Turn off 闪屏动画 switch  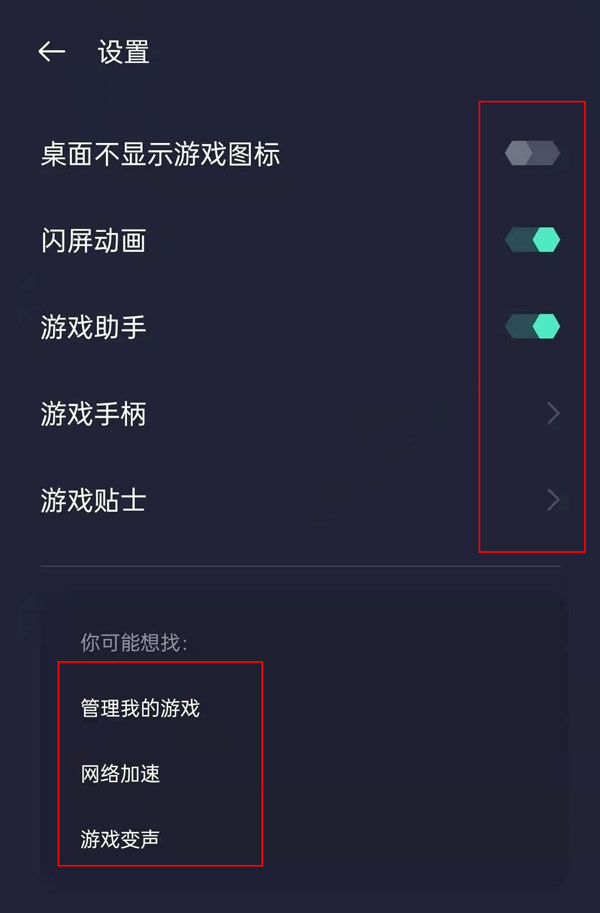click(x=532, y=240)
